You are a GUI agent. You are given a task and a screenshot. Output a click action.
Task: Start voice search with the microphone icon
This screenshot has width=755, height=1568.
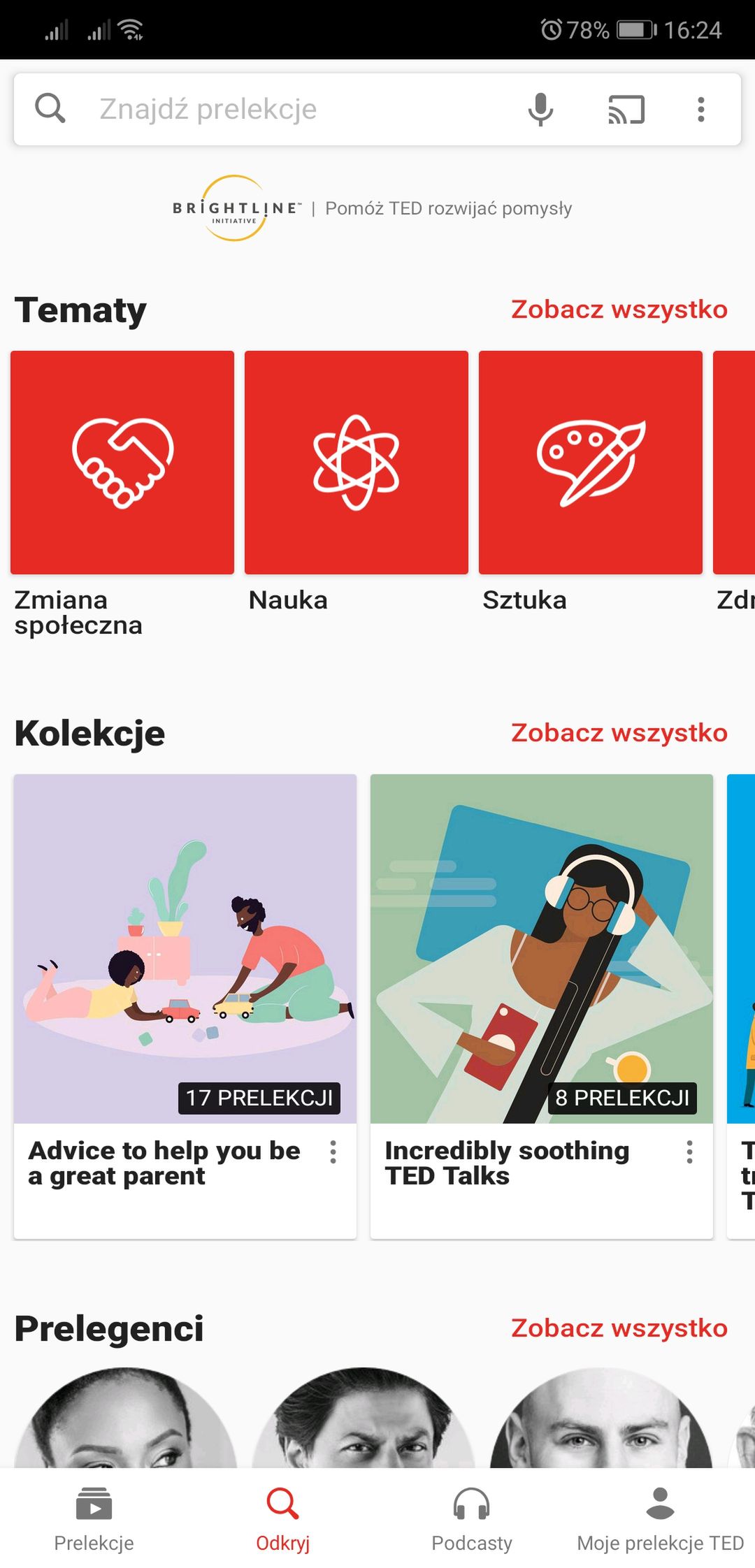pyautogui.click(x=540, y=109)
